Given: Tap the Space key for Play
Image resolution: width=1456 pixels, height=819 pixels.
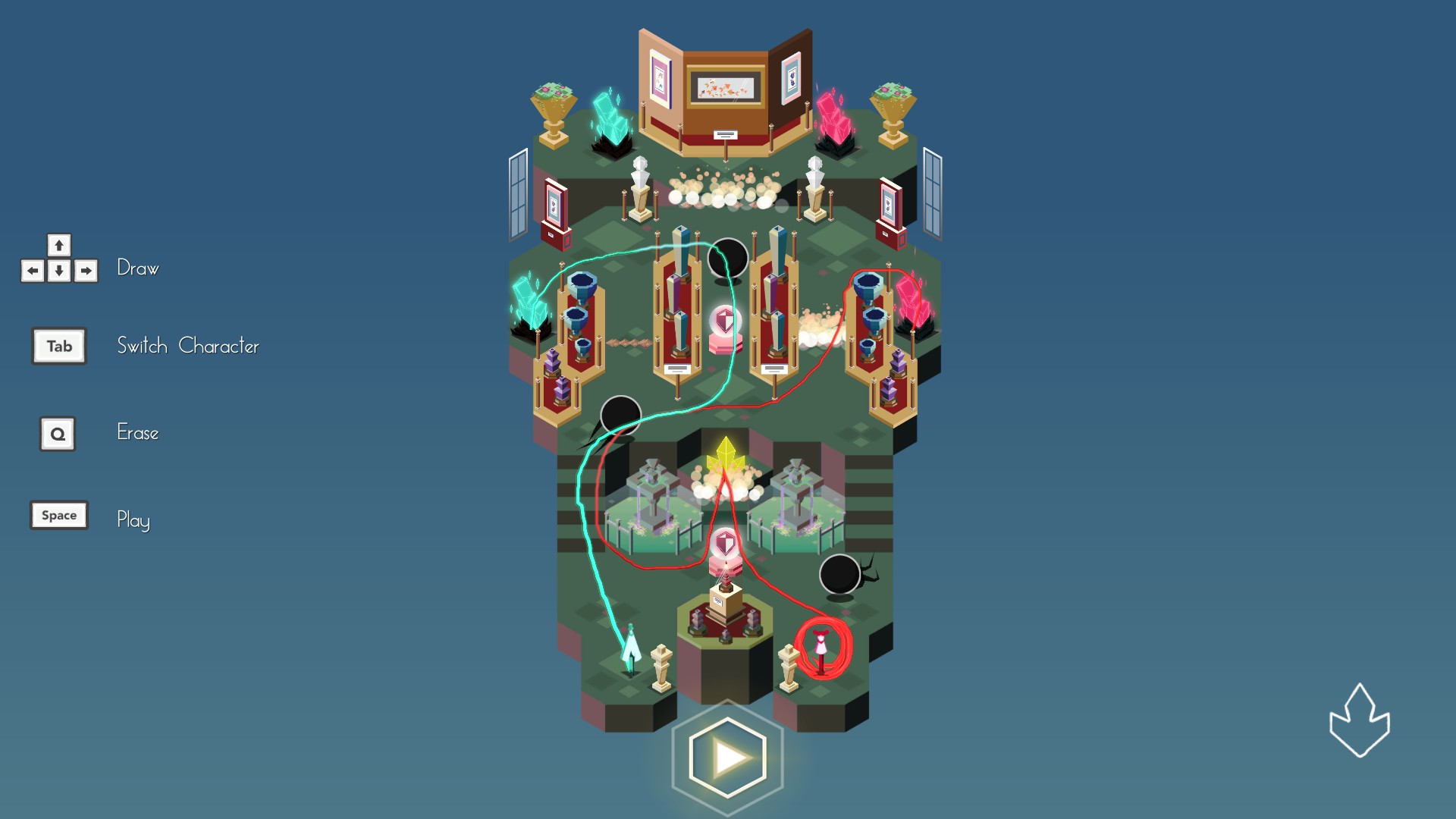Looking at the screenshot, I should (x=59, y=516).
